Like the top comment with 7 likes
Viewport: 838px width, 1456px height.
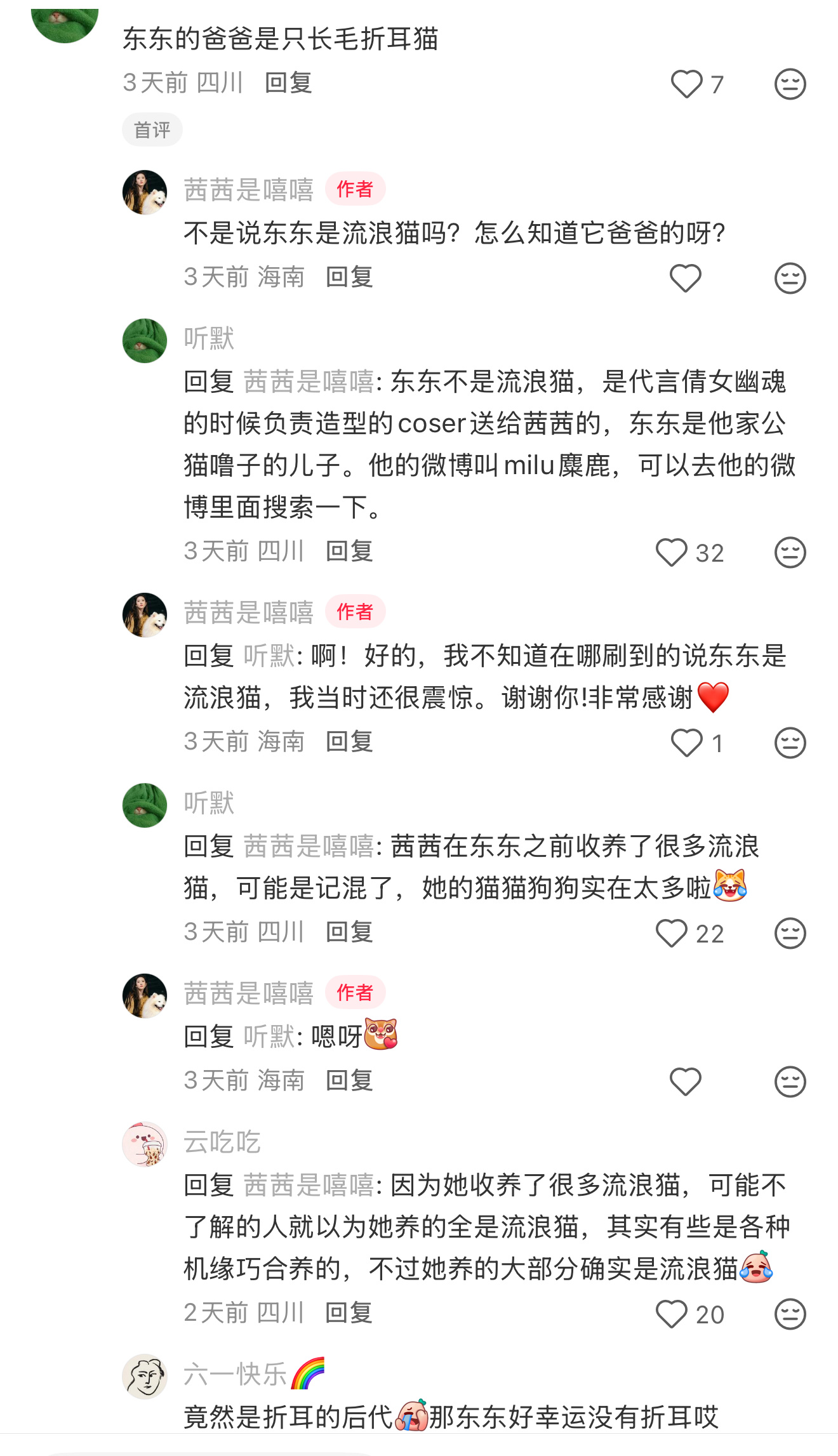tap(687, 83)
